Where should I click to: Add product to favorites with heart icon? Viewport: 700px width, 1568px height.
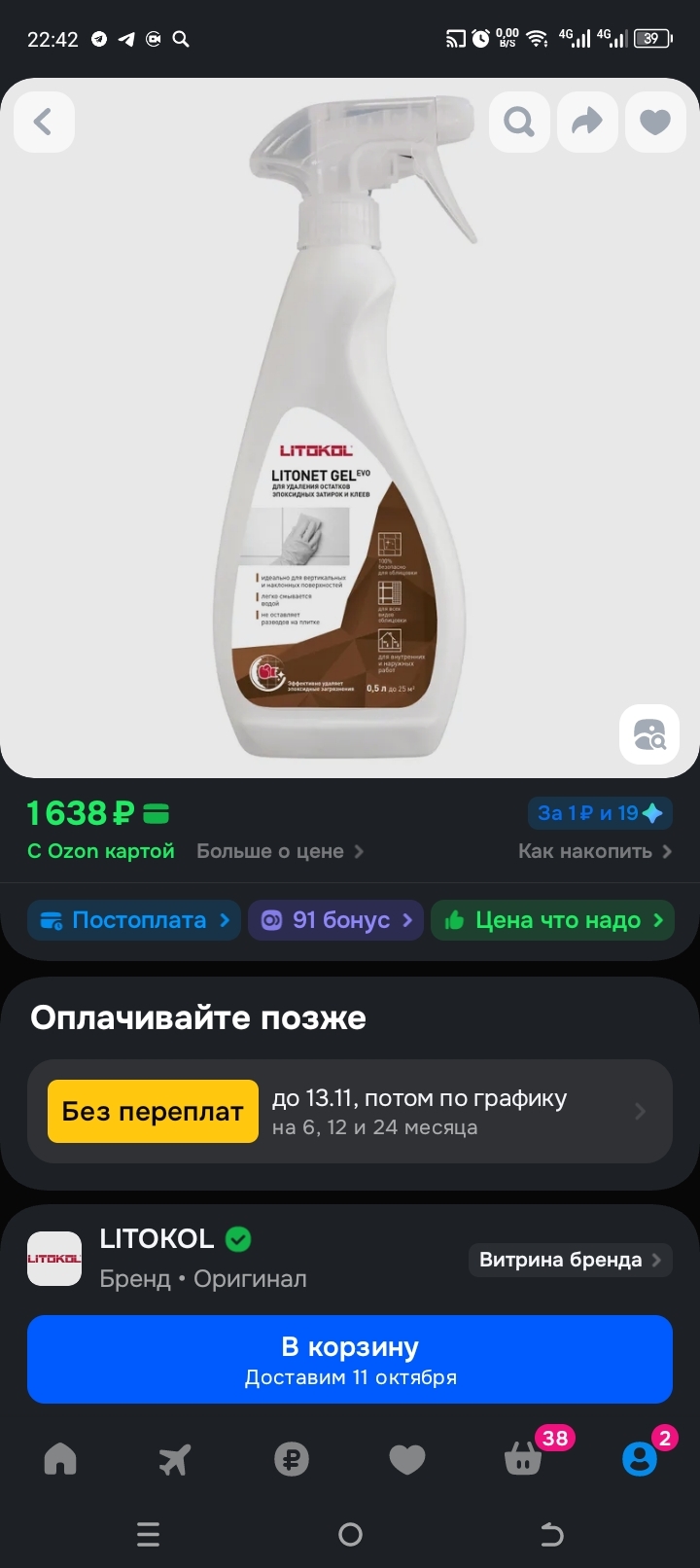click(x=655, y=122)
